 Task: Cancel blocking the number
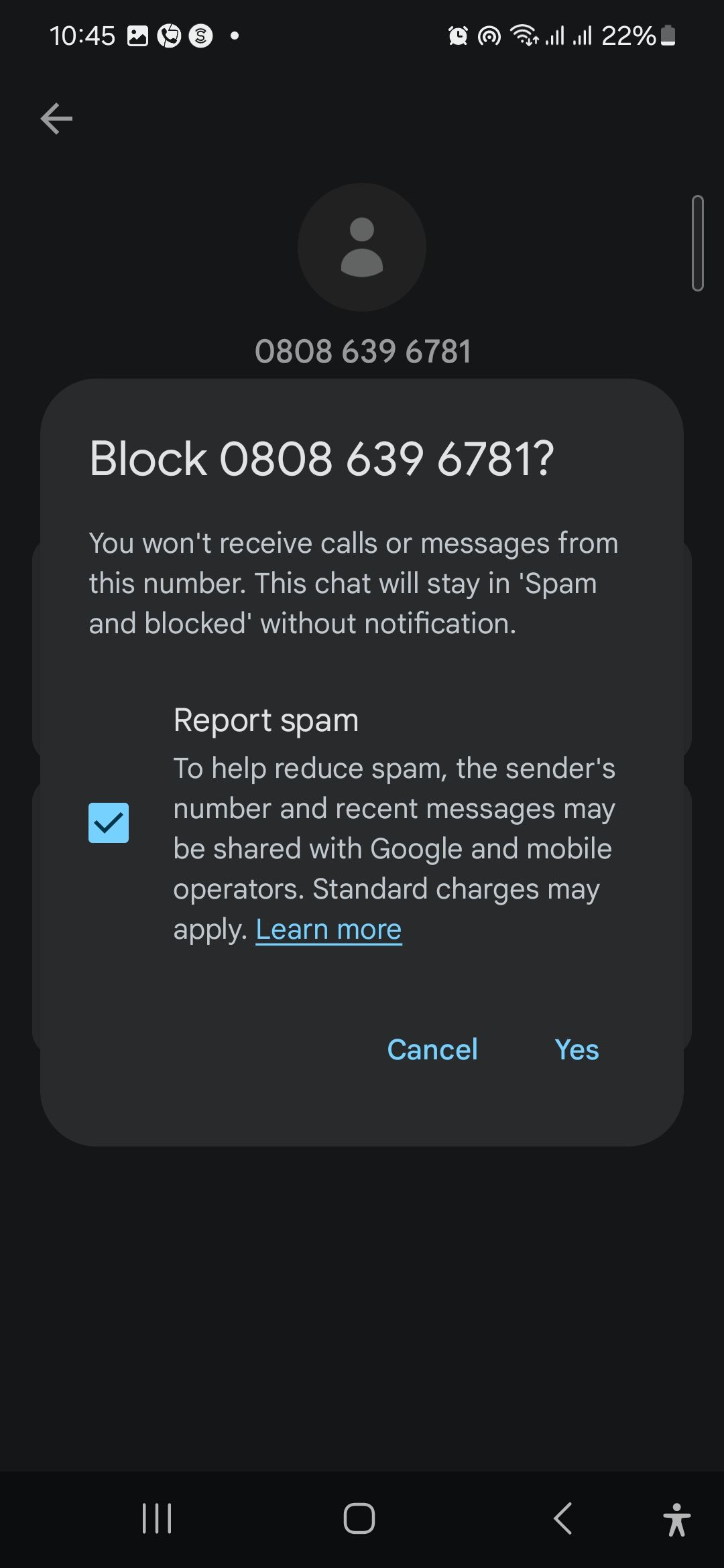[432, 1049]
